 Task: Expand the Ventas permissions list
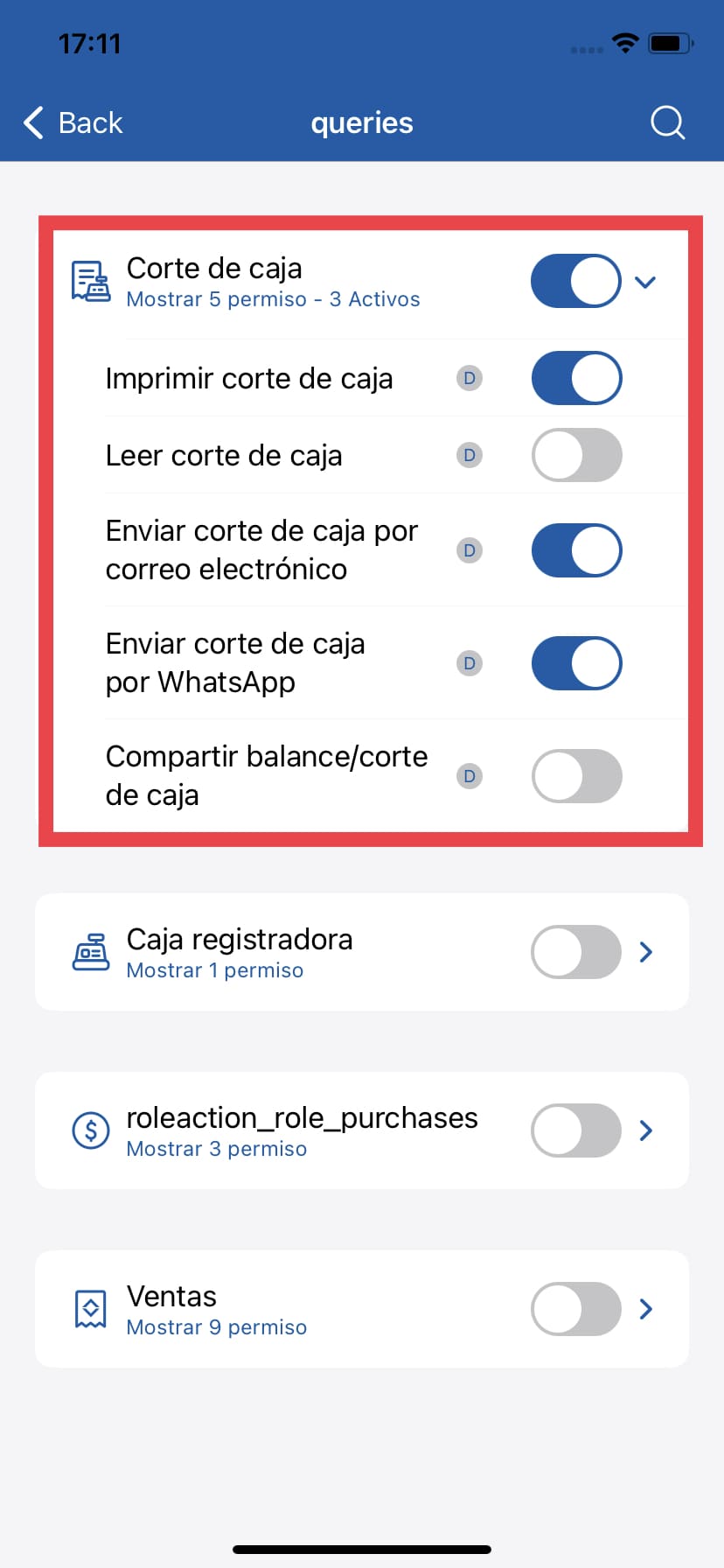tap(645, 1309)
